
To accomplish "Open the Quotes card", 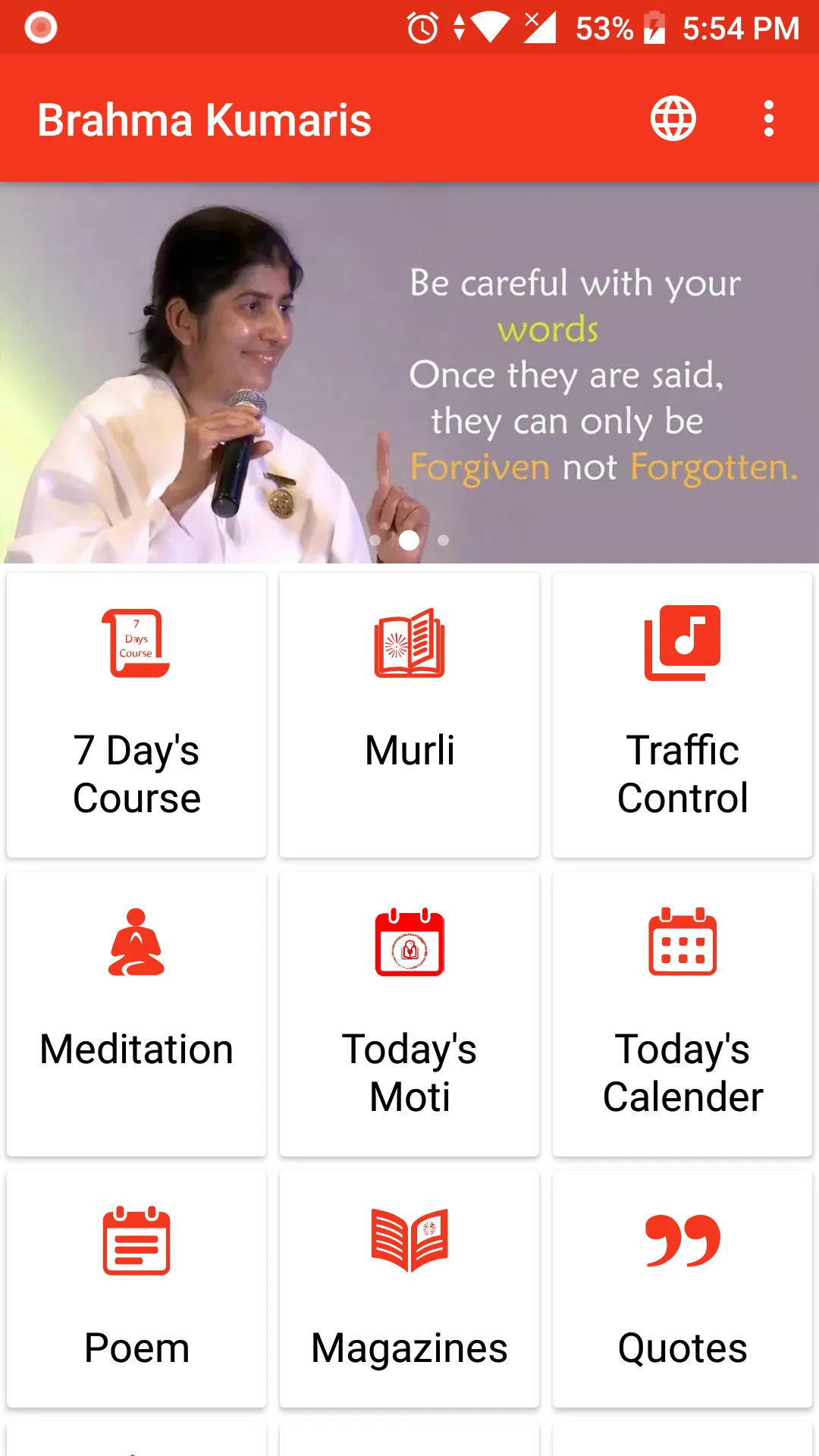I will pos(681,1289).
